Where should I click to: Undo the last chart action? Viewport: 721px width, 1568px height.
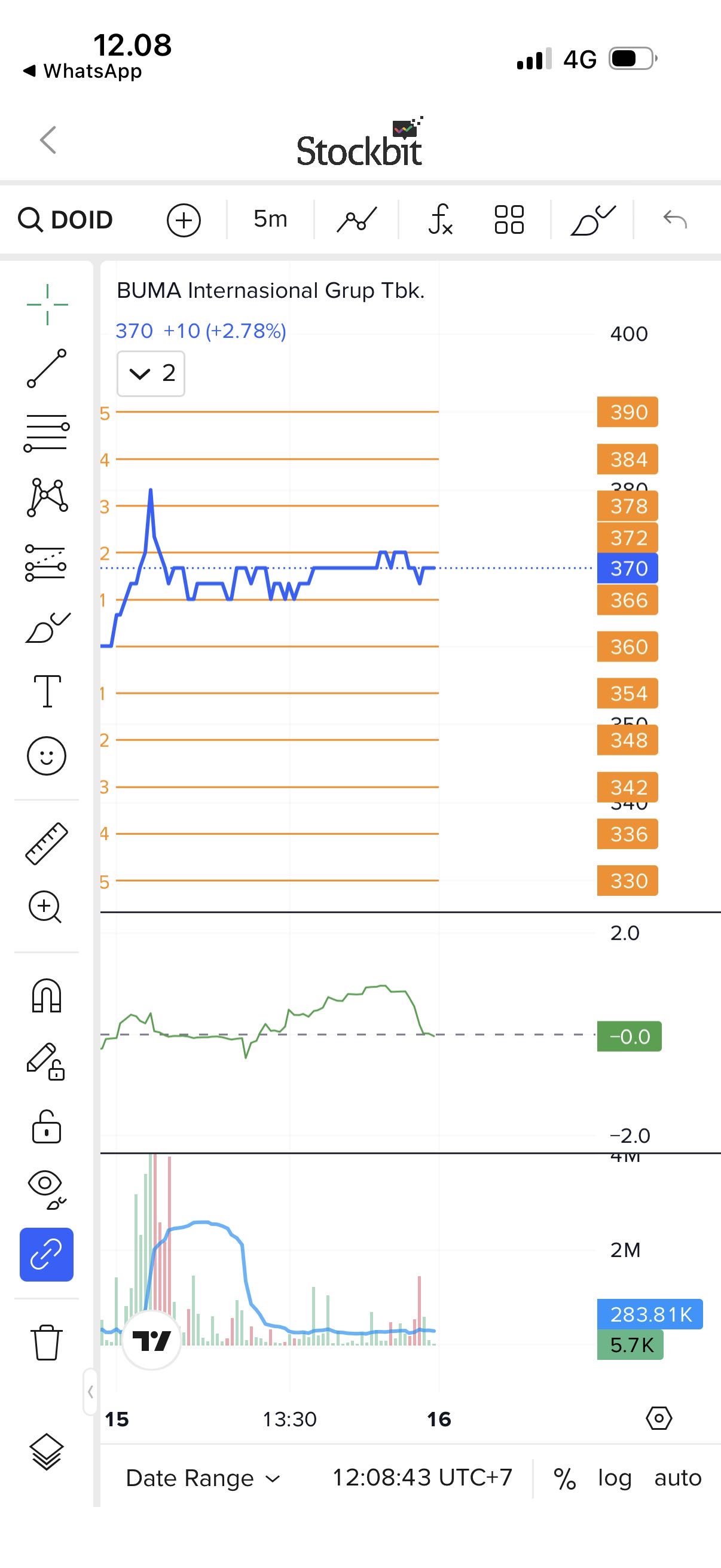[x=675, y=219]
